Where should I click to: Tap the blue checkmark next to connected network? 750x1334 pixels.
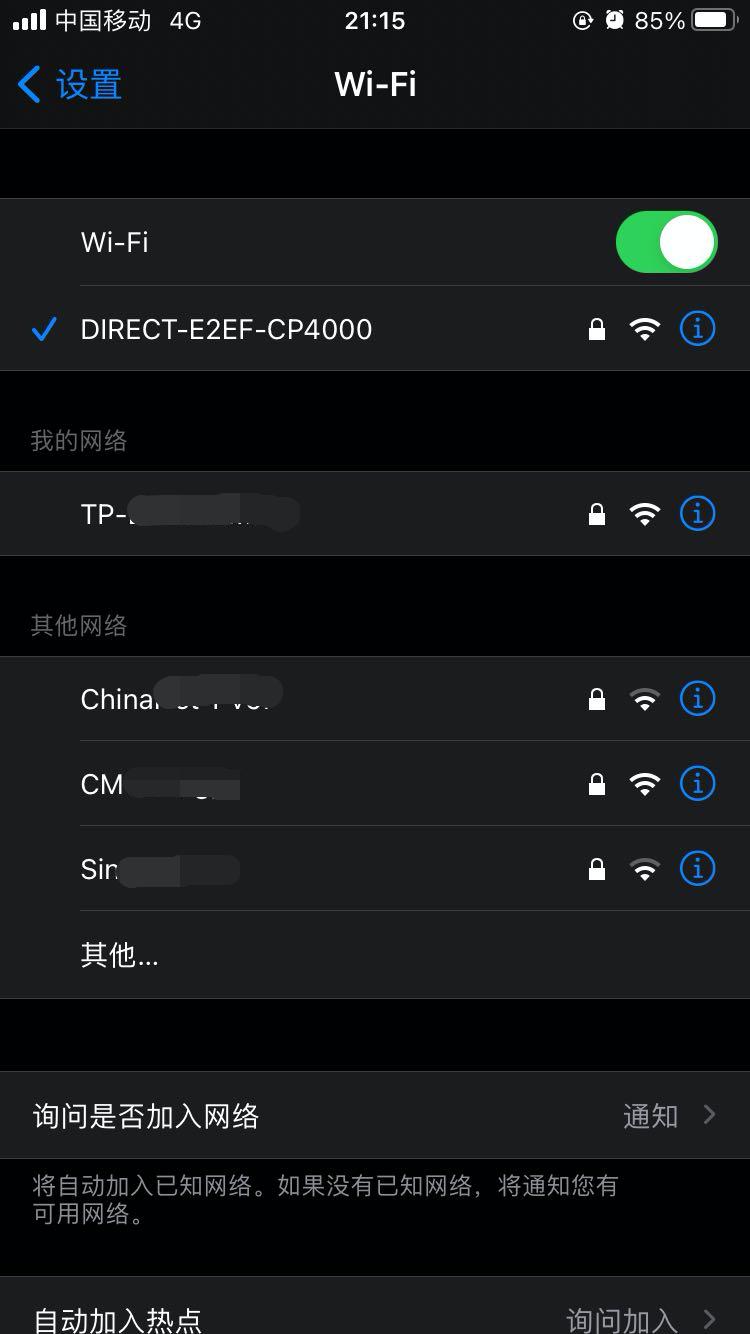[x=43, y=328]
